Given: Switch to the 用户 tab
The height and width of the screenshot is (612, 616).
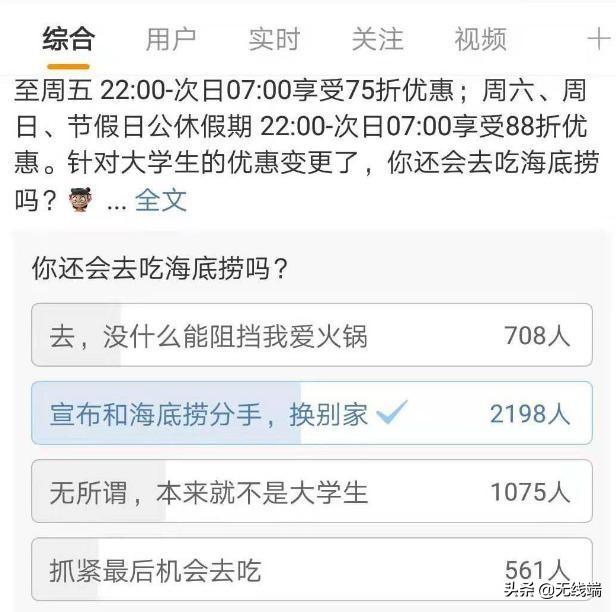Looking at the screenshot, I should point(171,39).
